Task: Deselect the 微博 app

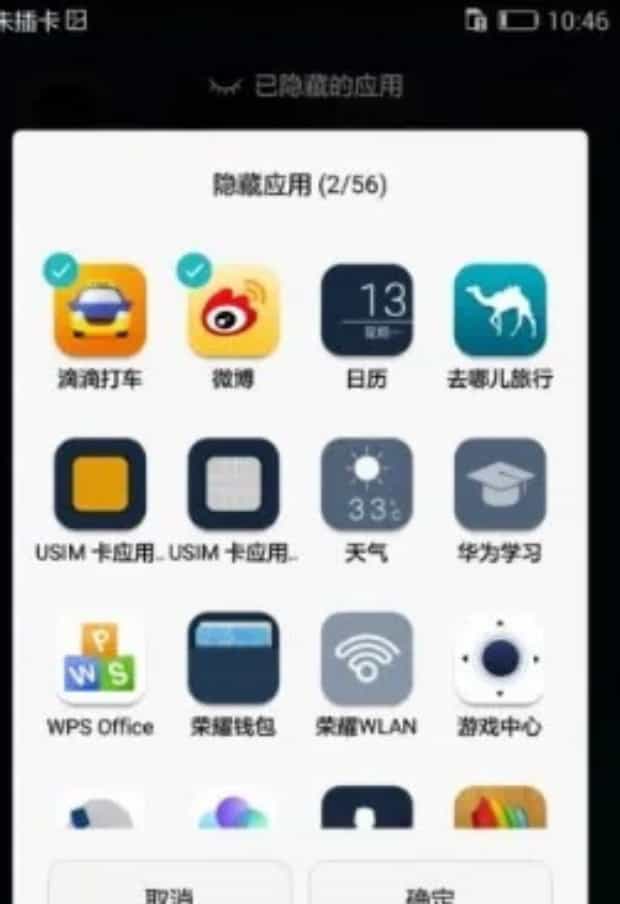Action: (233, 311)
